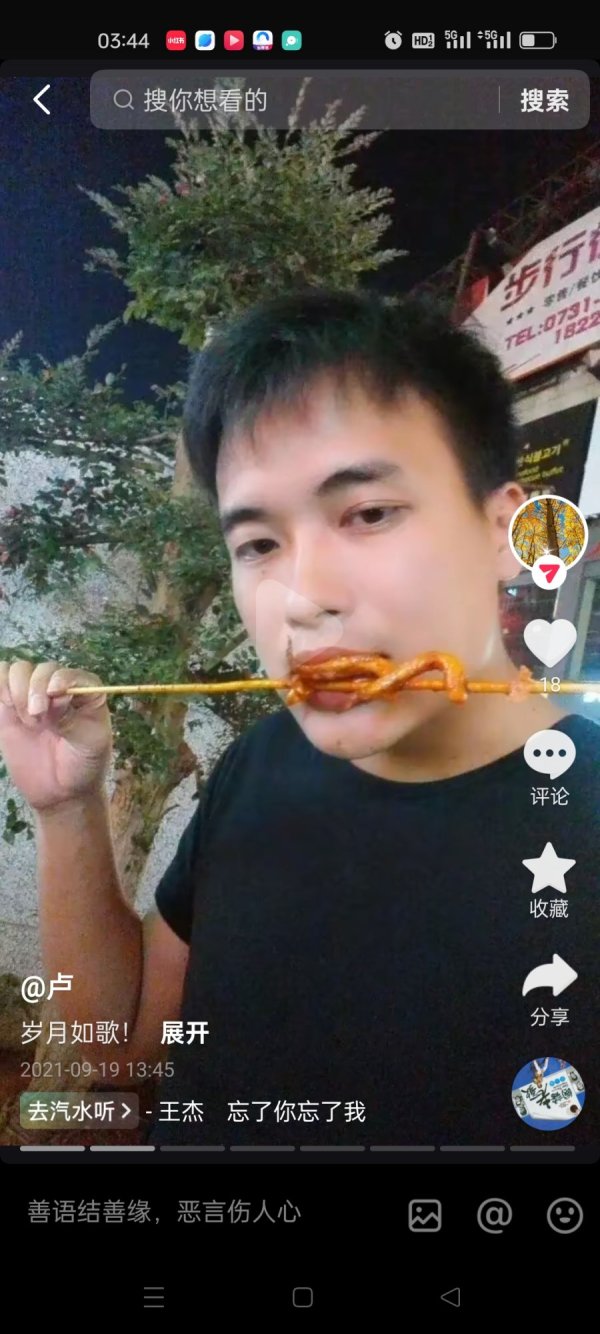Viewport: 600px width, 1334px height.
Task: Share this video via 分享
Action: tap(549, 979)
